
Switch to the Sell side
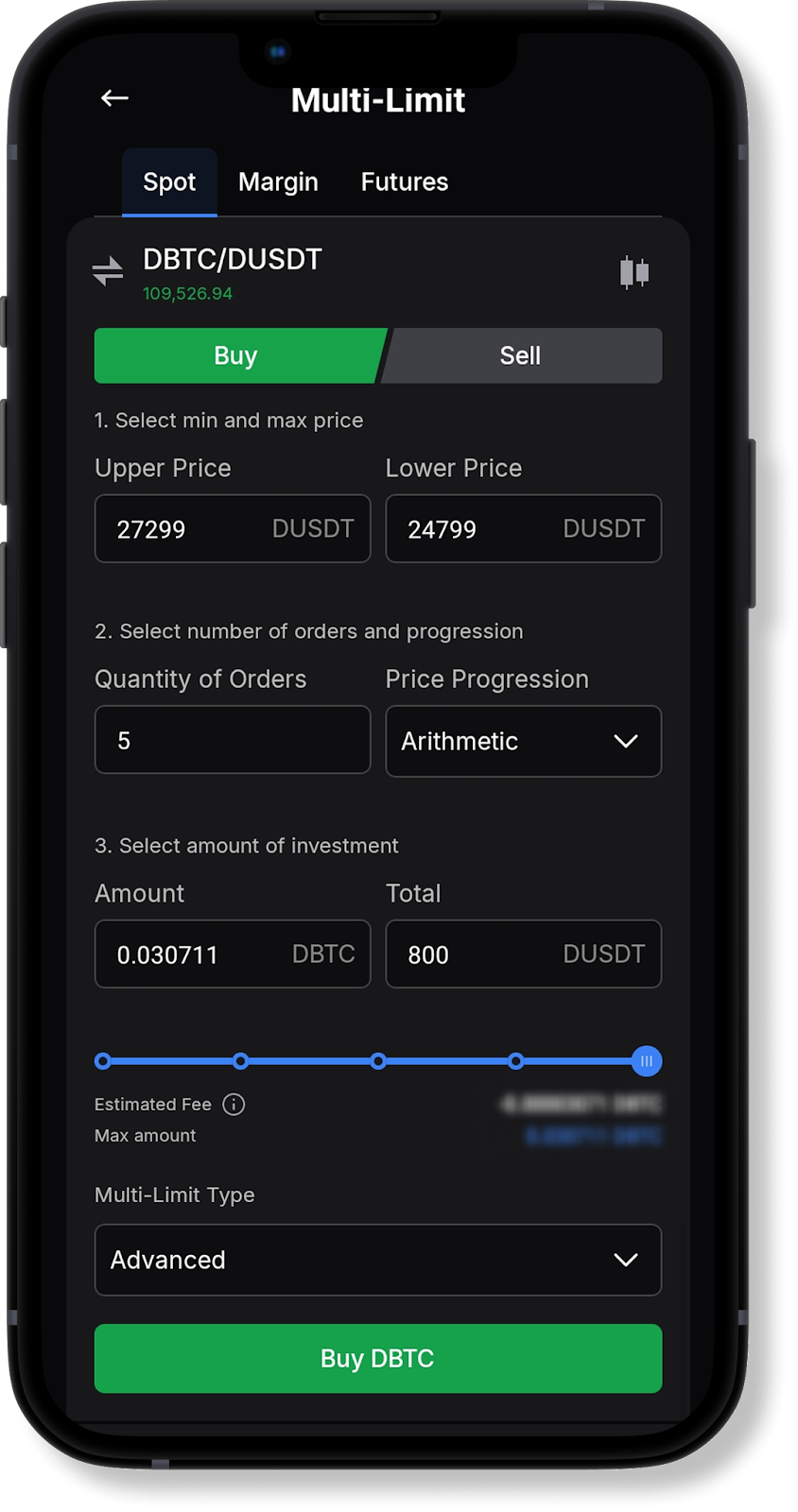[520, 355]
